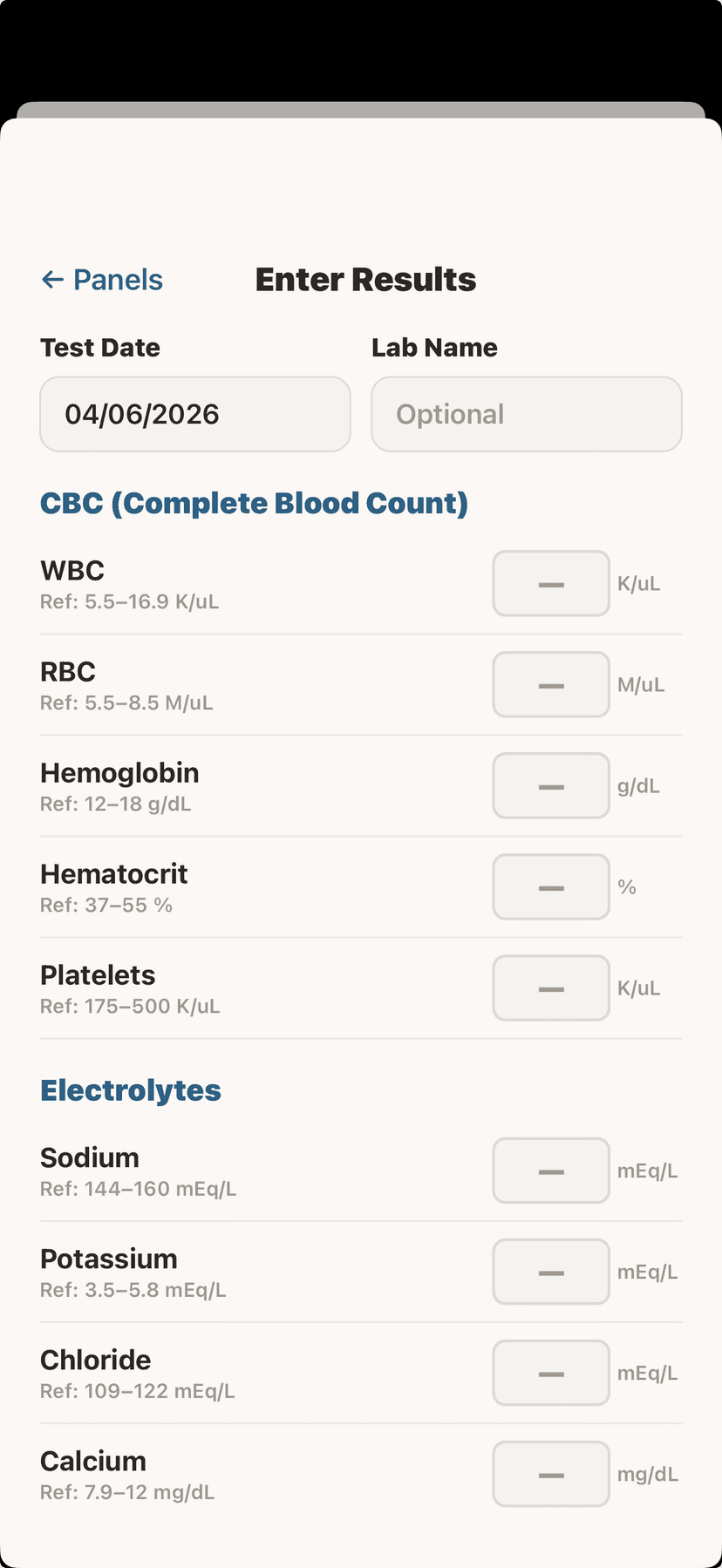722x1568 pixels.
Task: Enter a Calcium result value
Action: [550, 1474]
